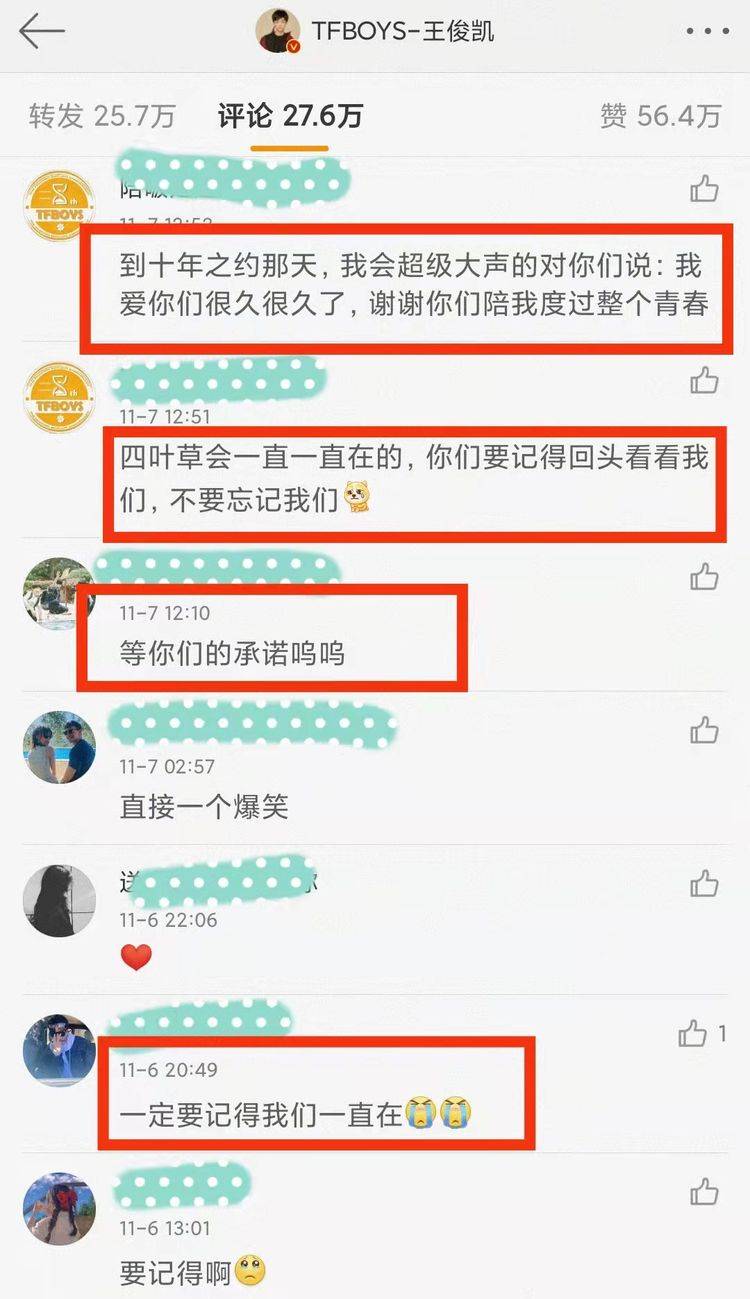The height and width of the screenshot is (1299, 750).
Task: Go back with the top-left arrow
Action: (x=42, y=32)
